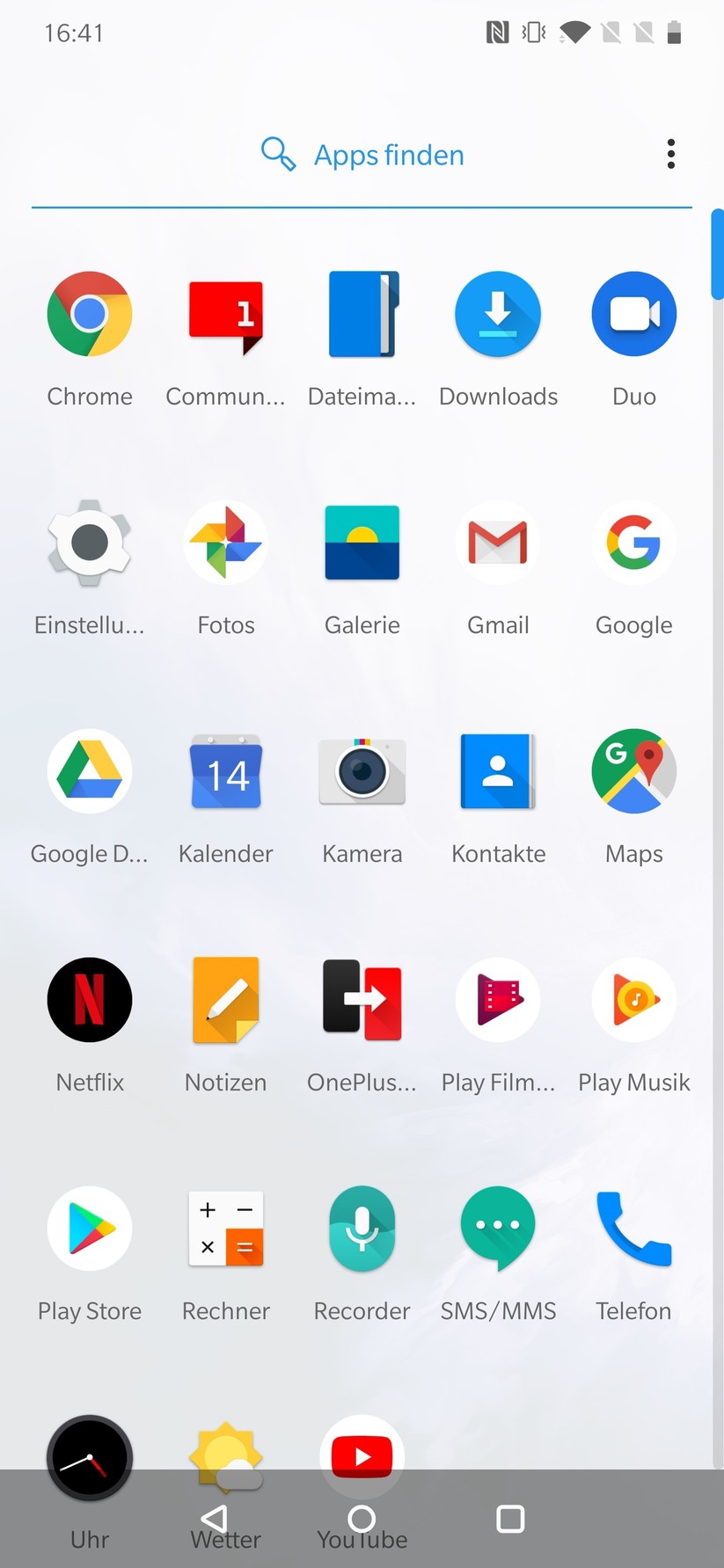
Task: Tap the recent apps square button
Action: pyautogui.click(x=510, y=1519)
